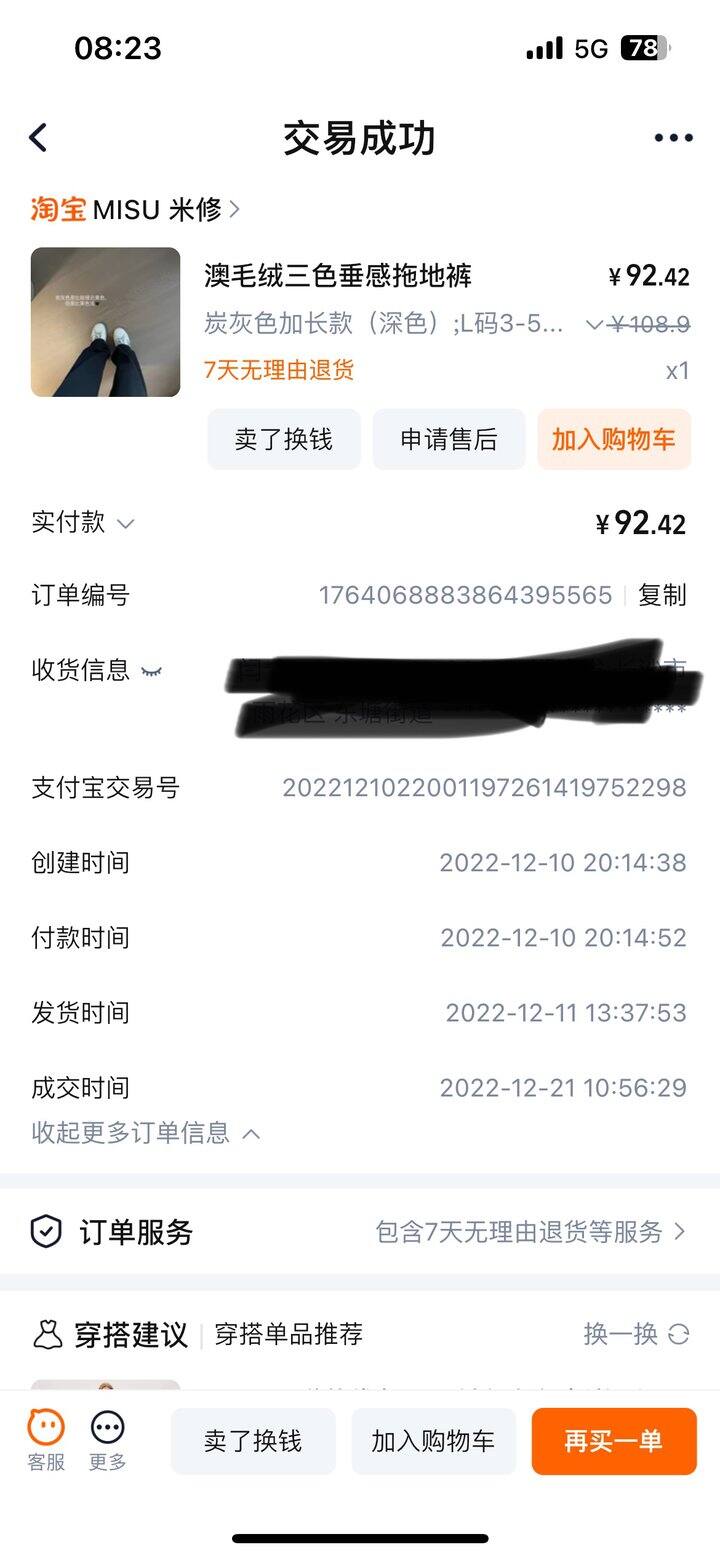Open the 订单服务 row

coord(360,1232)
